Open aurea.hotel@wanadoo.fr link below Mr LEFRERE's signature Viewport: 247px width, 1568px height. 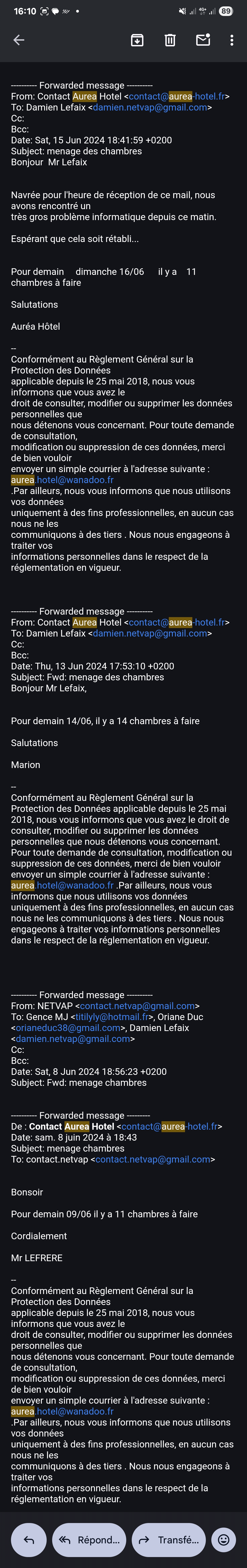click(62, 1411)
